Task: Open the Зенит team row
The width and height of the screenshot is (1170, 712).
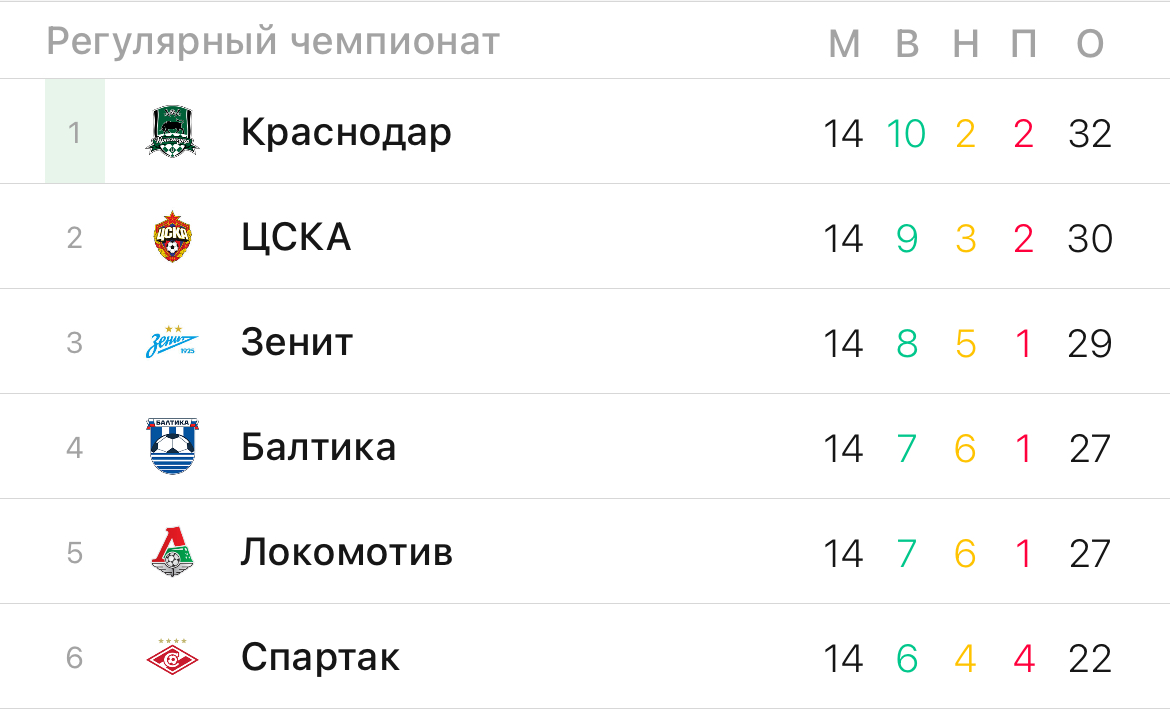Action: point(297,343)
